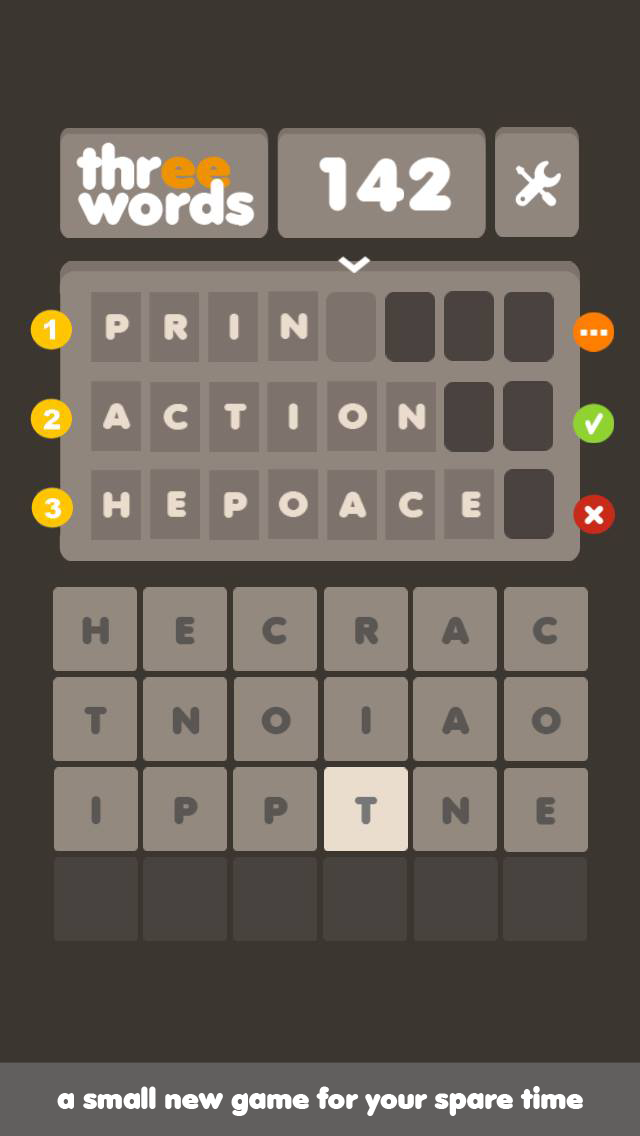Select word row number 3 badge
The height and width of the screenshot is (1136, 640).
(x=52, y=507)
